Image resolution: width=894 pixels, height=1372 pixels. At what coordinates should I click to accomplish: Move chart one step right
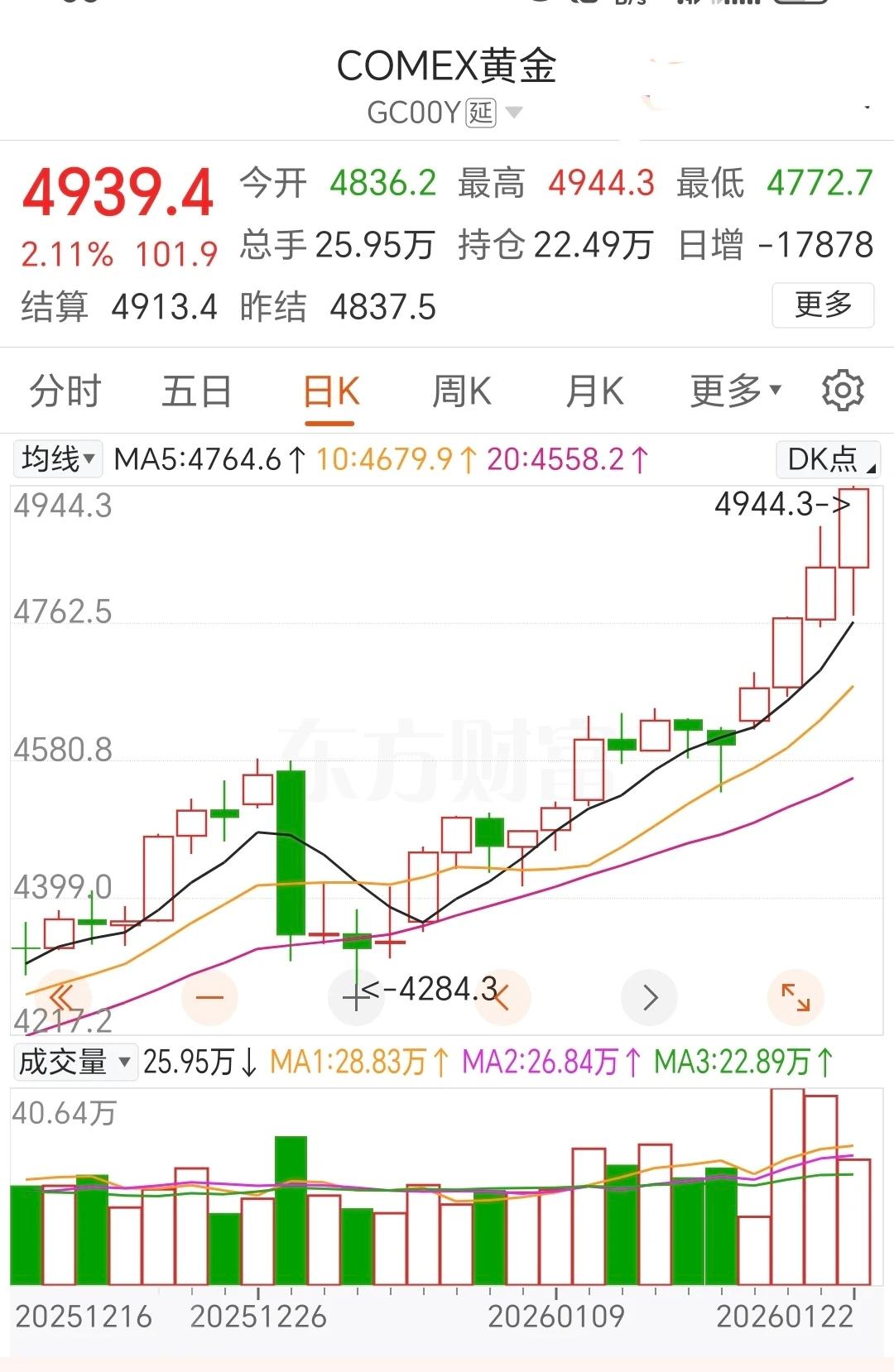click(650, 997)
